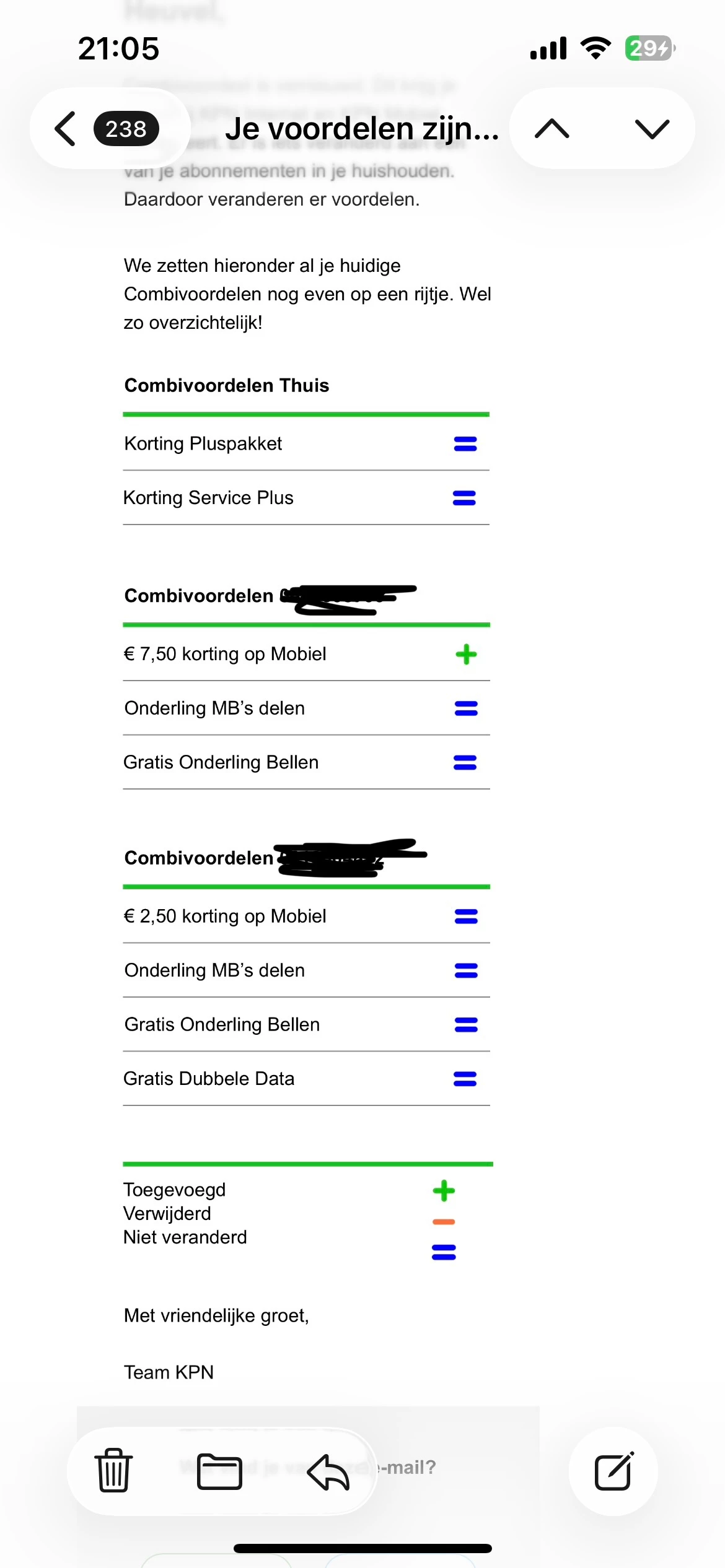Viewport: 725px width, 1568px height.
Task: Move this email to a folder
Action: point(219,1470)
